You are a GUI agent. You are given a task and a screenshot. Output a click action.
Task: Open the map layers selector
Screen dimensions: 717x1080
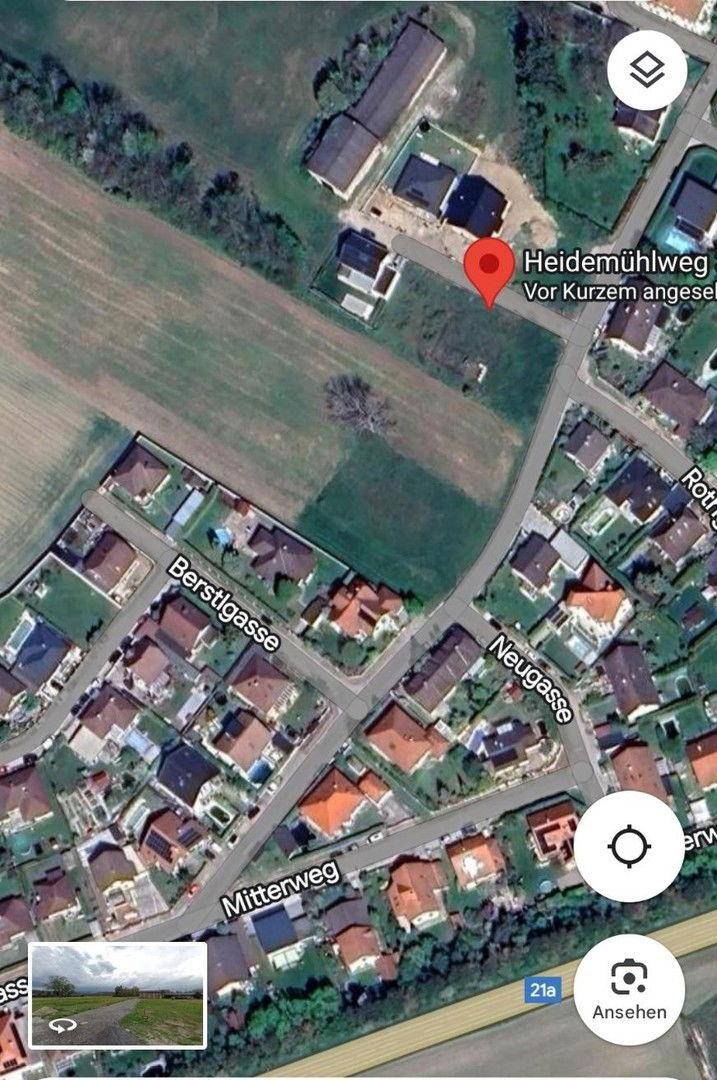tap(647, 70)
